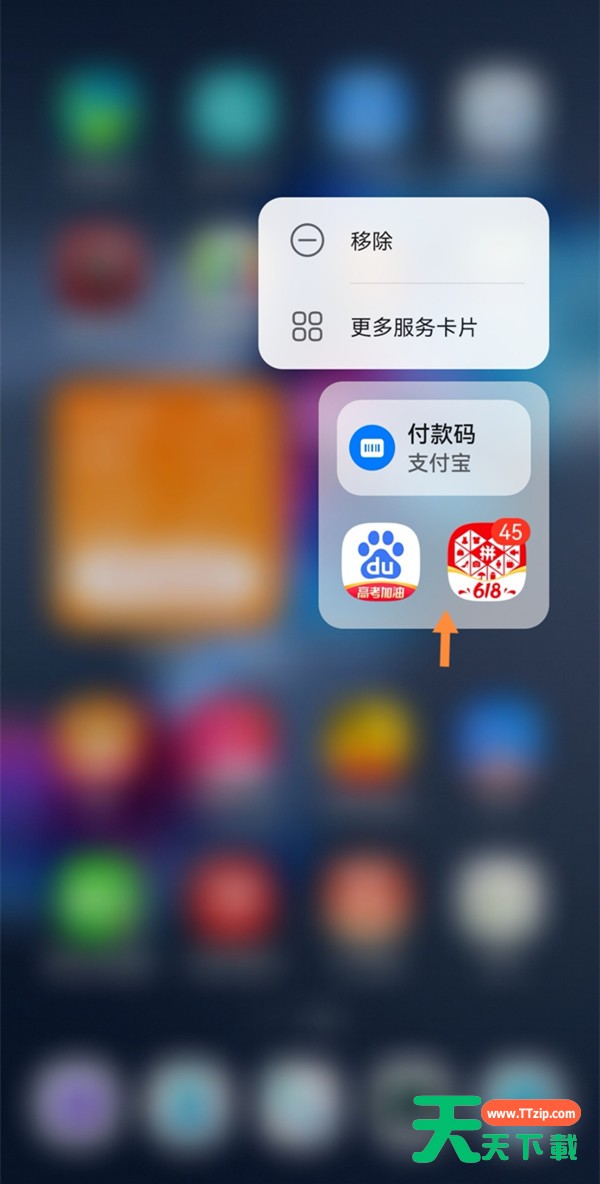Open the Pinduoduo app with 45 badge

pyautogui.click(x=487, y=563)
